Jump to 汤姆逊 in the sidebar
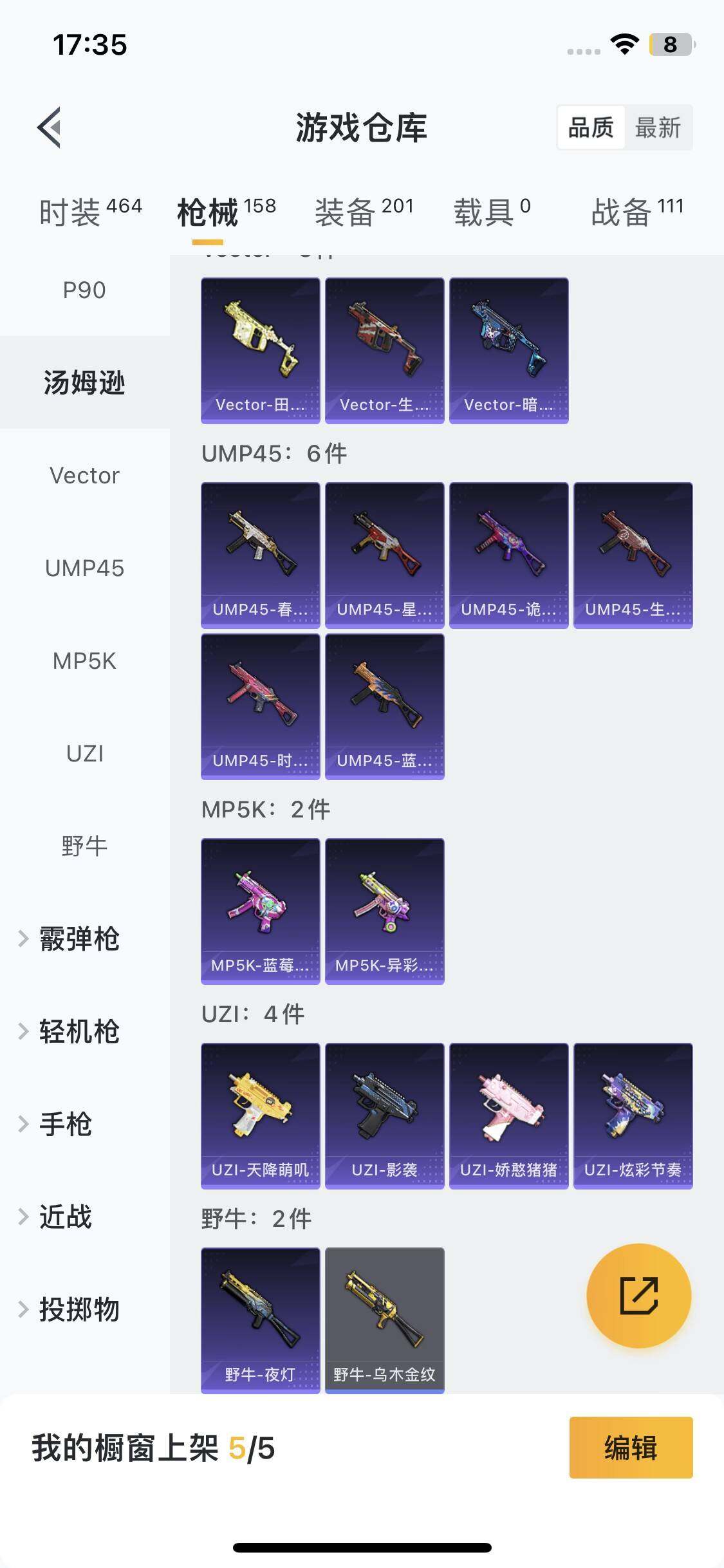The image size is (724, 1568). (84, 382)
